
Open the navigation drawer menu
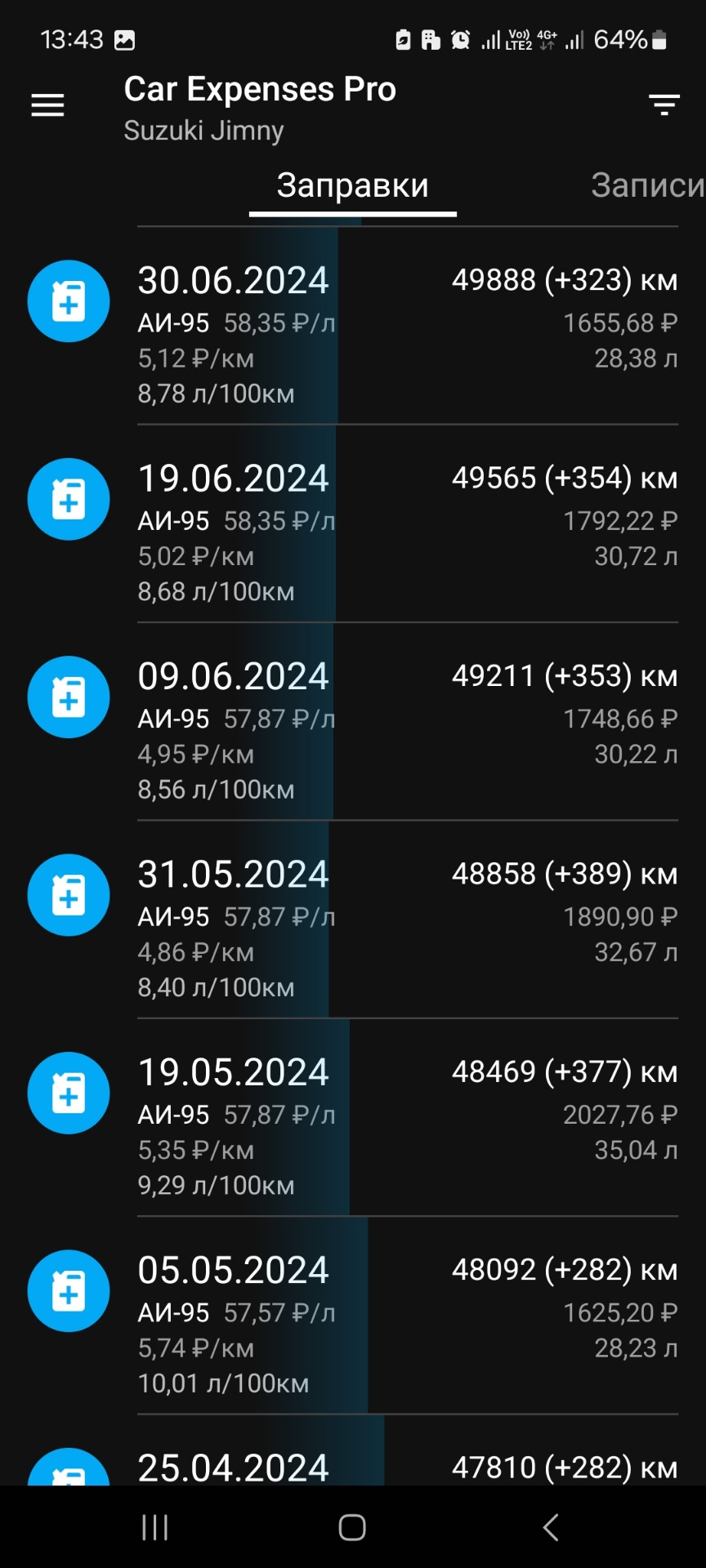47,105
